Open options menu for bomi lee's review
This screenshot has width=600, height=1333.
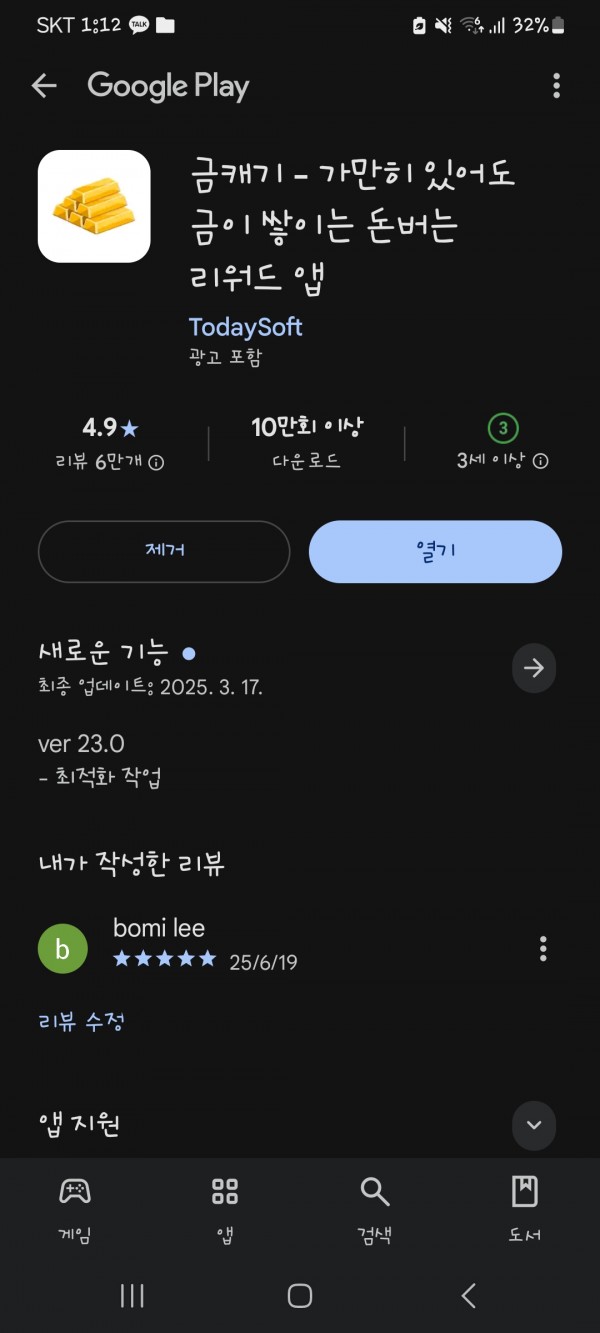click(x=543, y=948)
